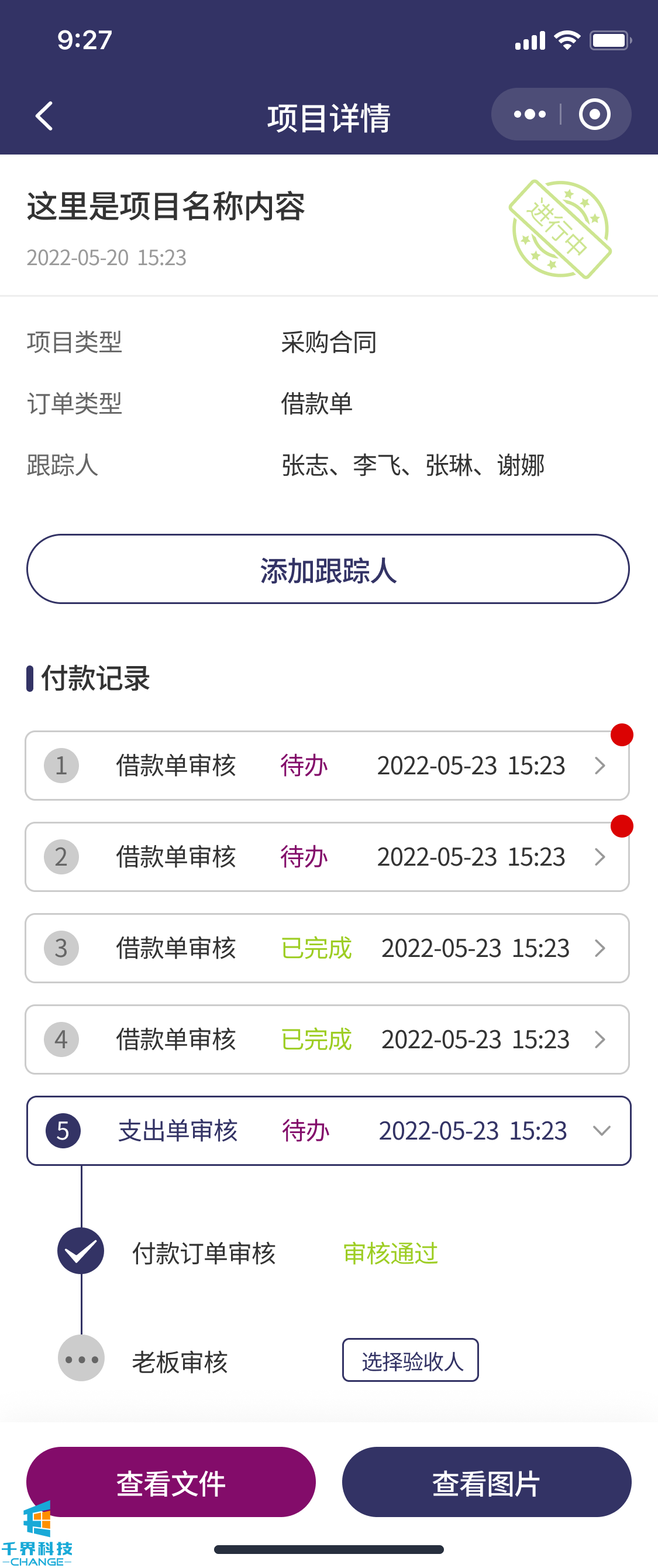Open completed record 4 借款单审核
Viewport: 658px width, 1568px height.
point(327,1039)
